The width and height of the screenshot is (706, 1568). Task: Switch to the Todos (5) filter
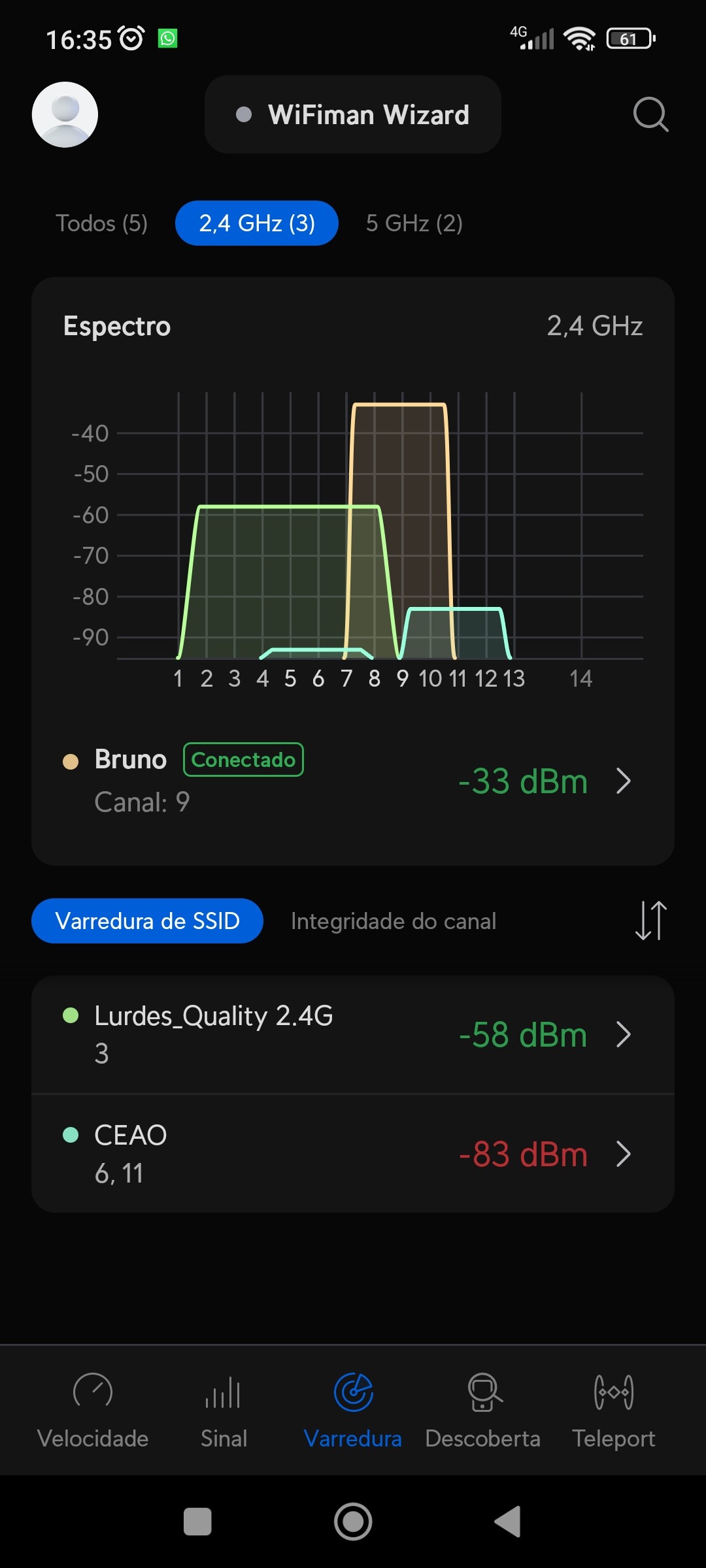point(101,223)
